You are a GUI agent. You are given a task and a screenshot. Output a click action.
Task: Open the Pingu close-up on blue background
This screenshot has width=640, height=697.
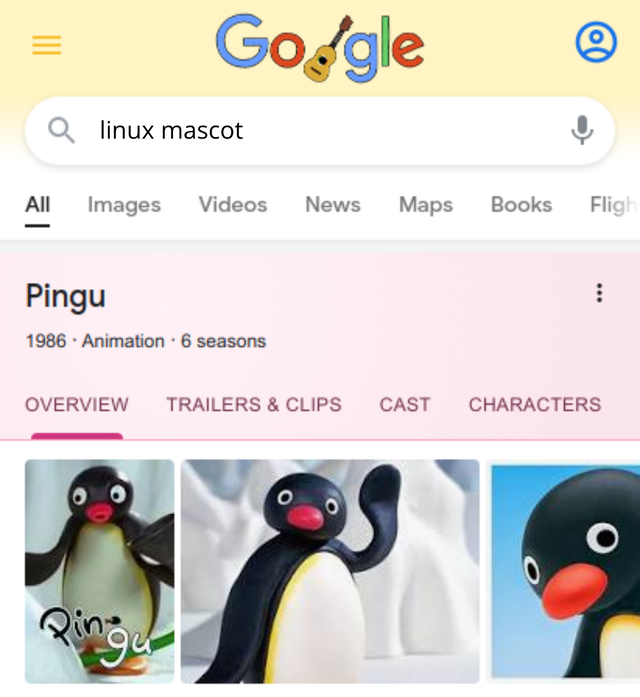565,570
